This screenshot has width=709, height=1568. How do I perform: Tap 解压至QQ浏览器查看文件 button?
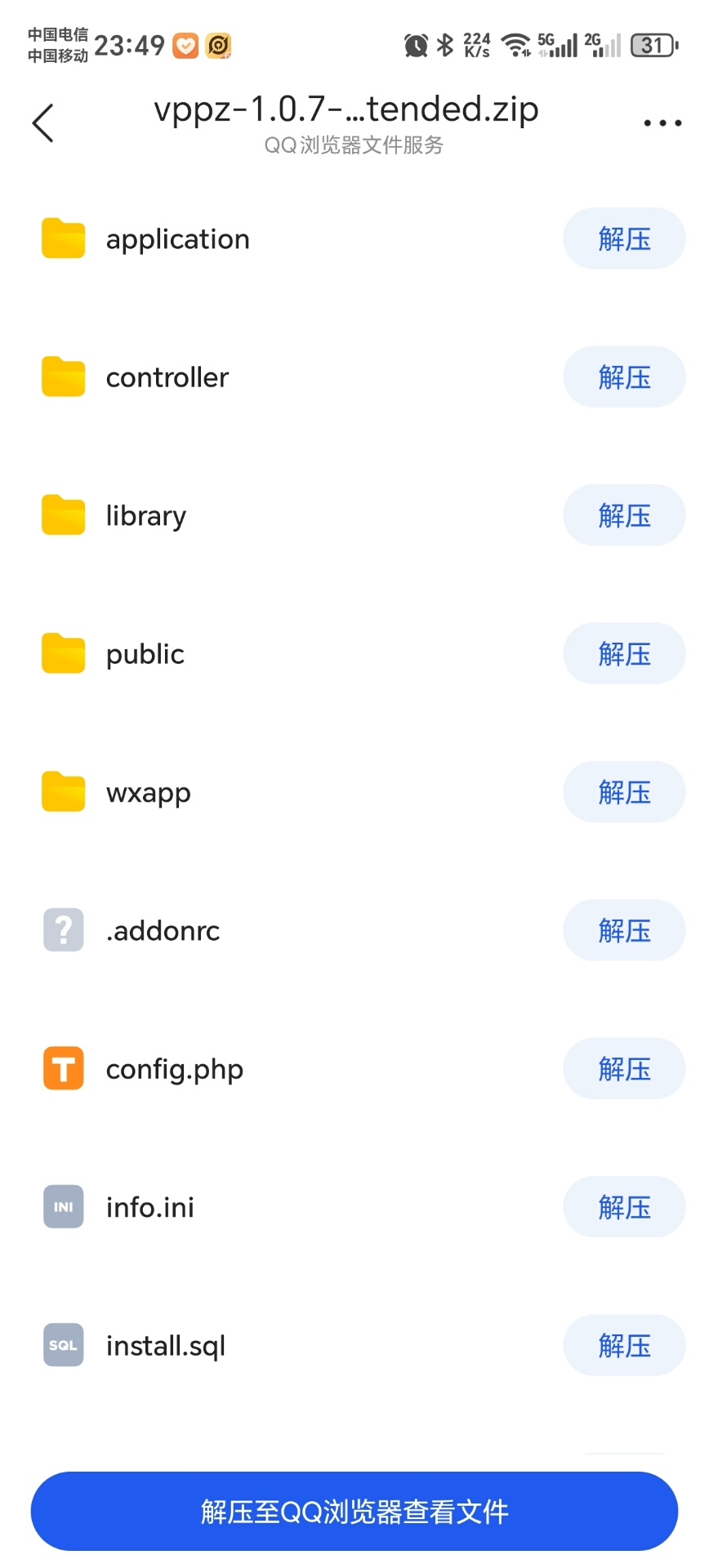pos(354,1512)
